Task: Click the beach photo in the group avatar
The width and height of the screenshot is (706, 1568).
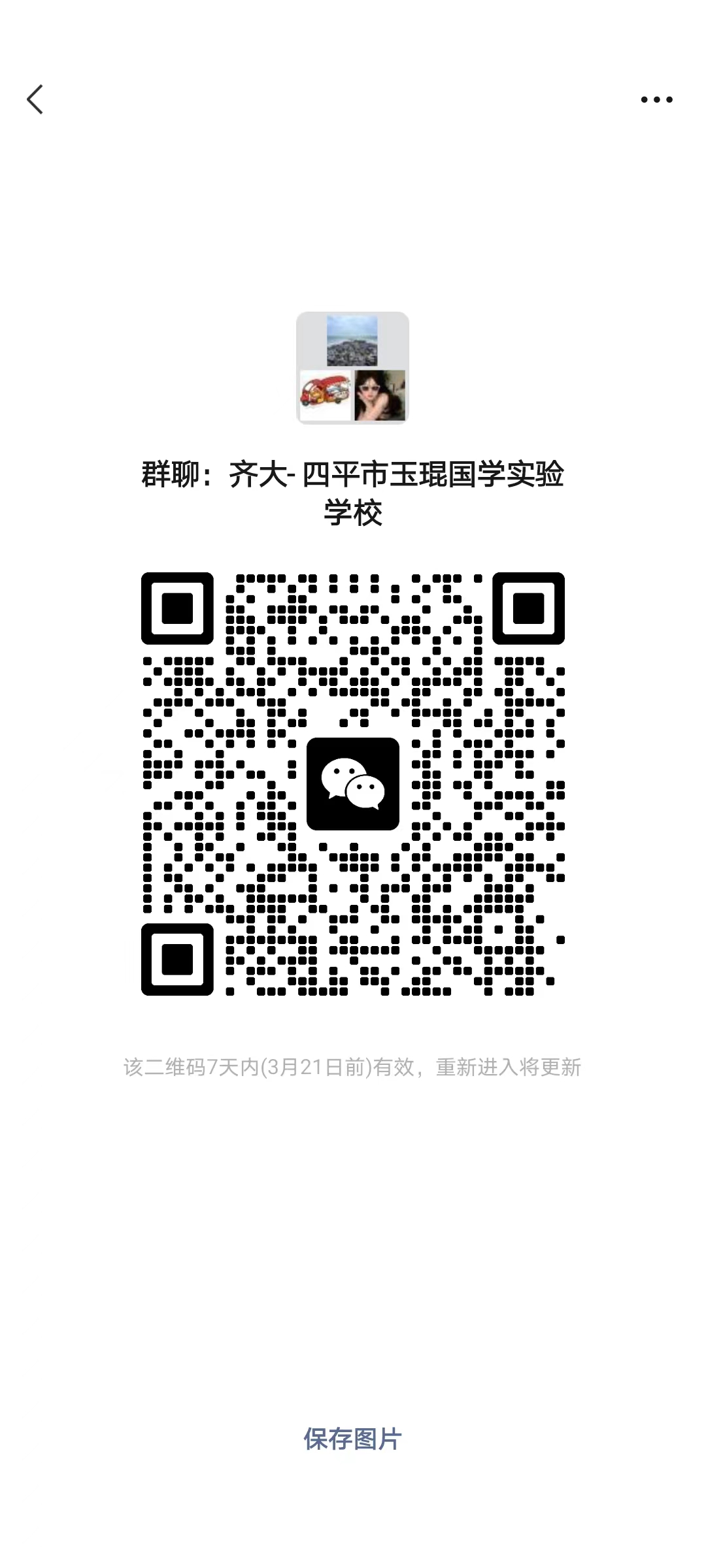Action: click(353, 340)
